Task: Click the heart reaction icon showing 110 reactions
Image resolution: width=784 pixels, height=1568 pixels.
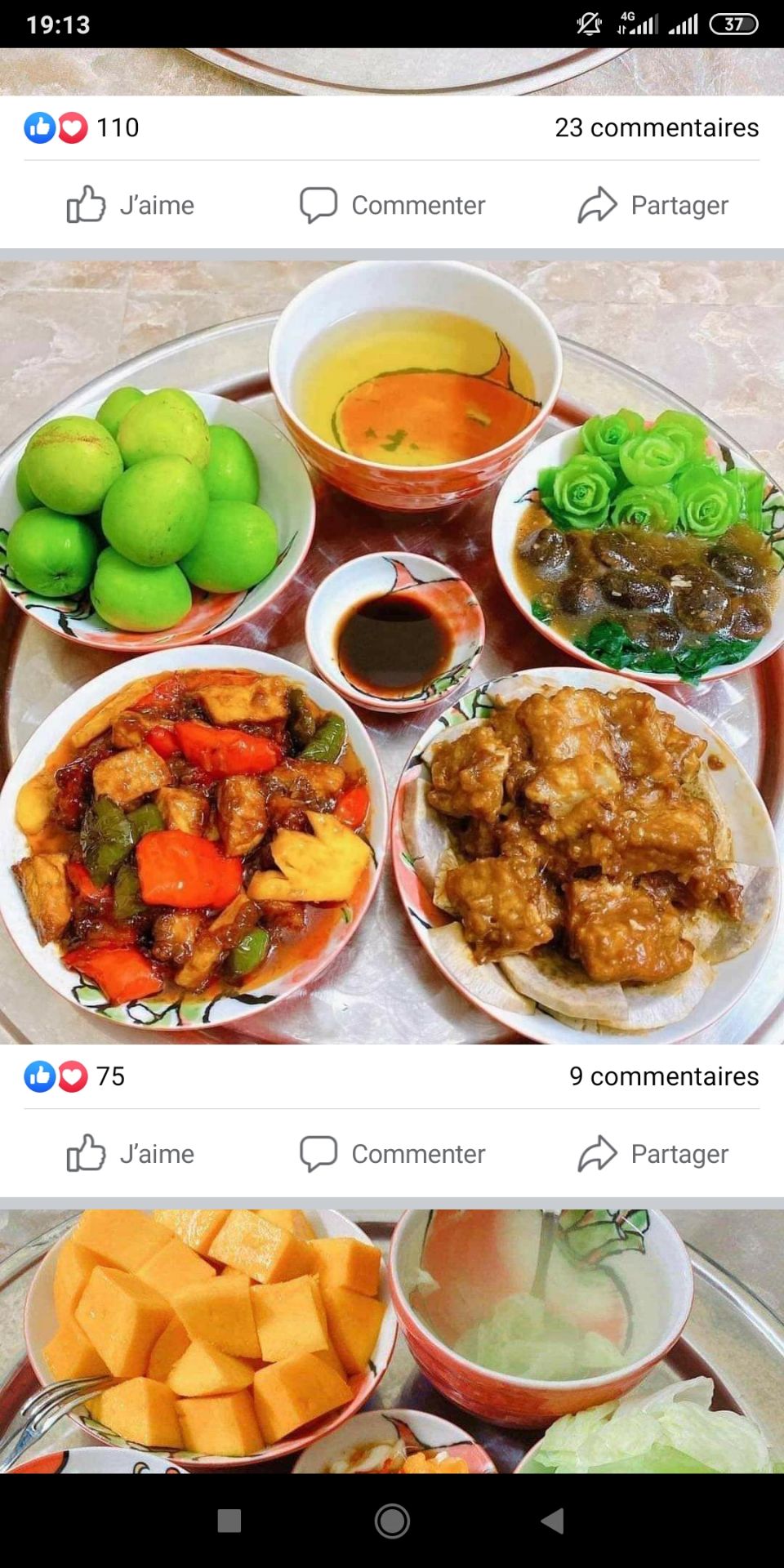Action: pyautogui.click(x=72, y=127)
